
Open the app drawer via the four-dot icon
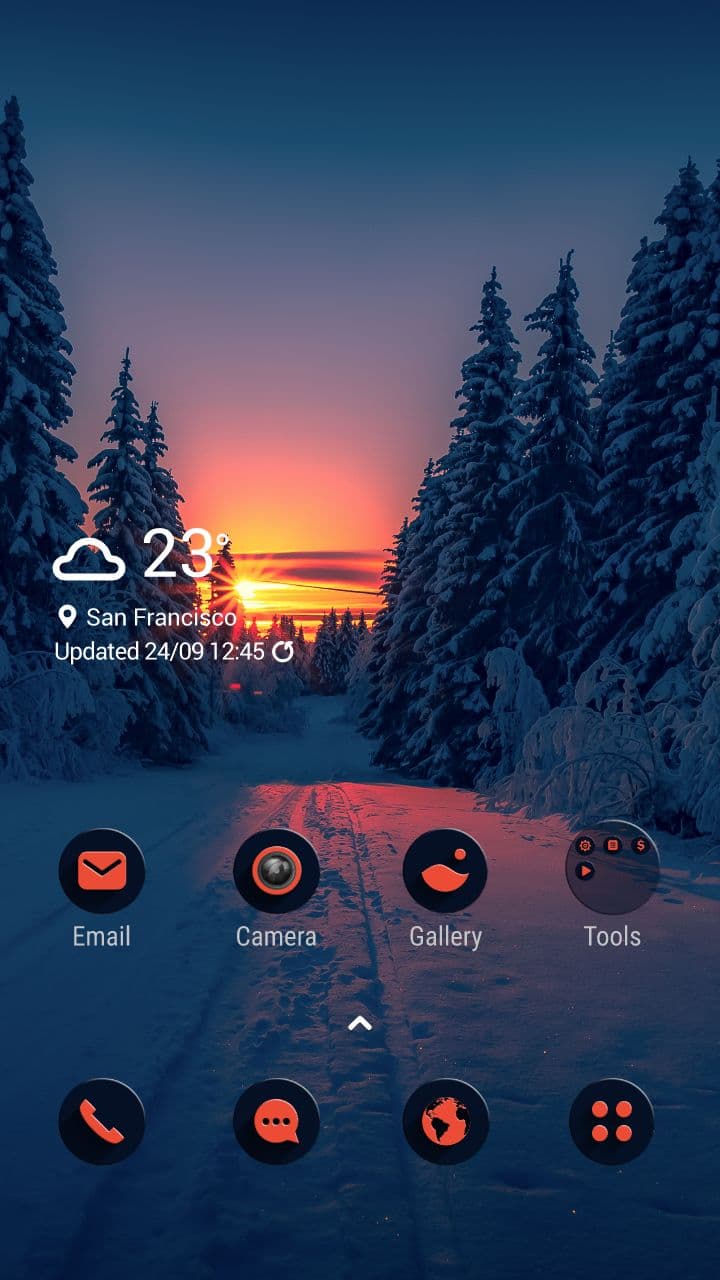click(x=612, y=1123)
